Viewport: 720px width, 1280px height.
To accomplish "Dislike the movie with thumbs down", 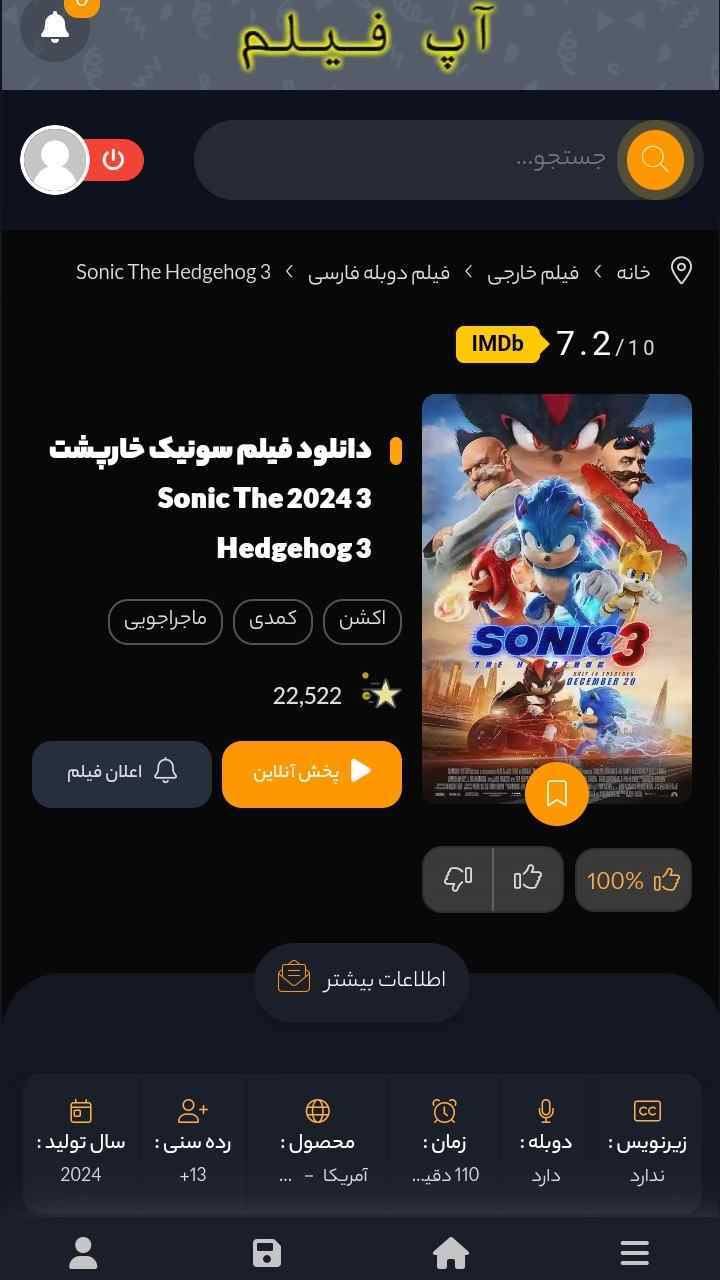I will point(458,879).
